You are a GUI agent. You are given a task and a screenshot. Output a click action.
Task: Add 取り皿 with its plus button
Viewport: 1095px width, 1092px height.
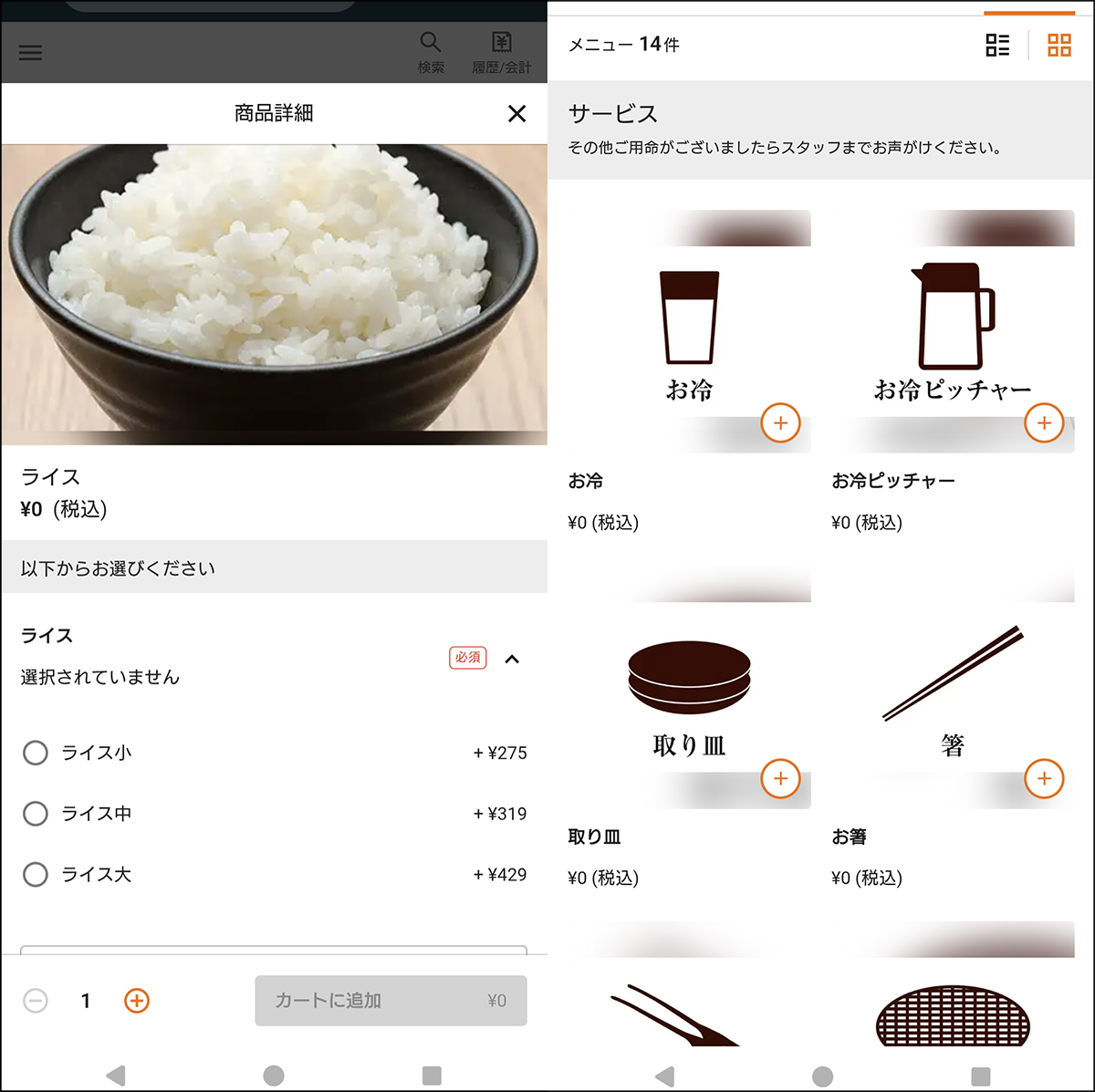(780, 779)
